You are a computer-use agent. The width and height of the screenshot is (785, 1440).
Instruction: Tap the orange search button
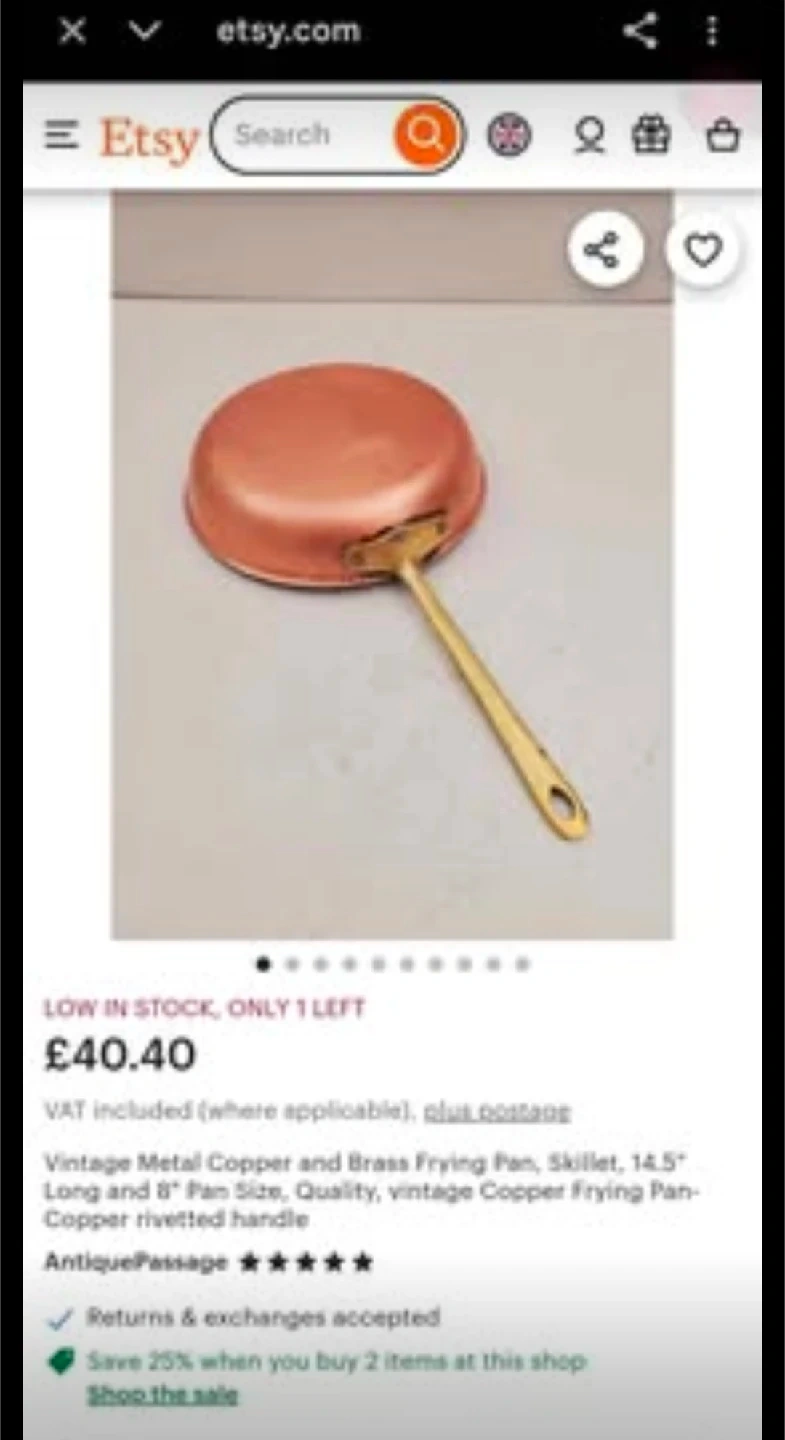427,135
